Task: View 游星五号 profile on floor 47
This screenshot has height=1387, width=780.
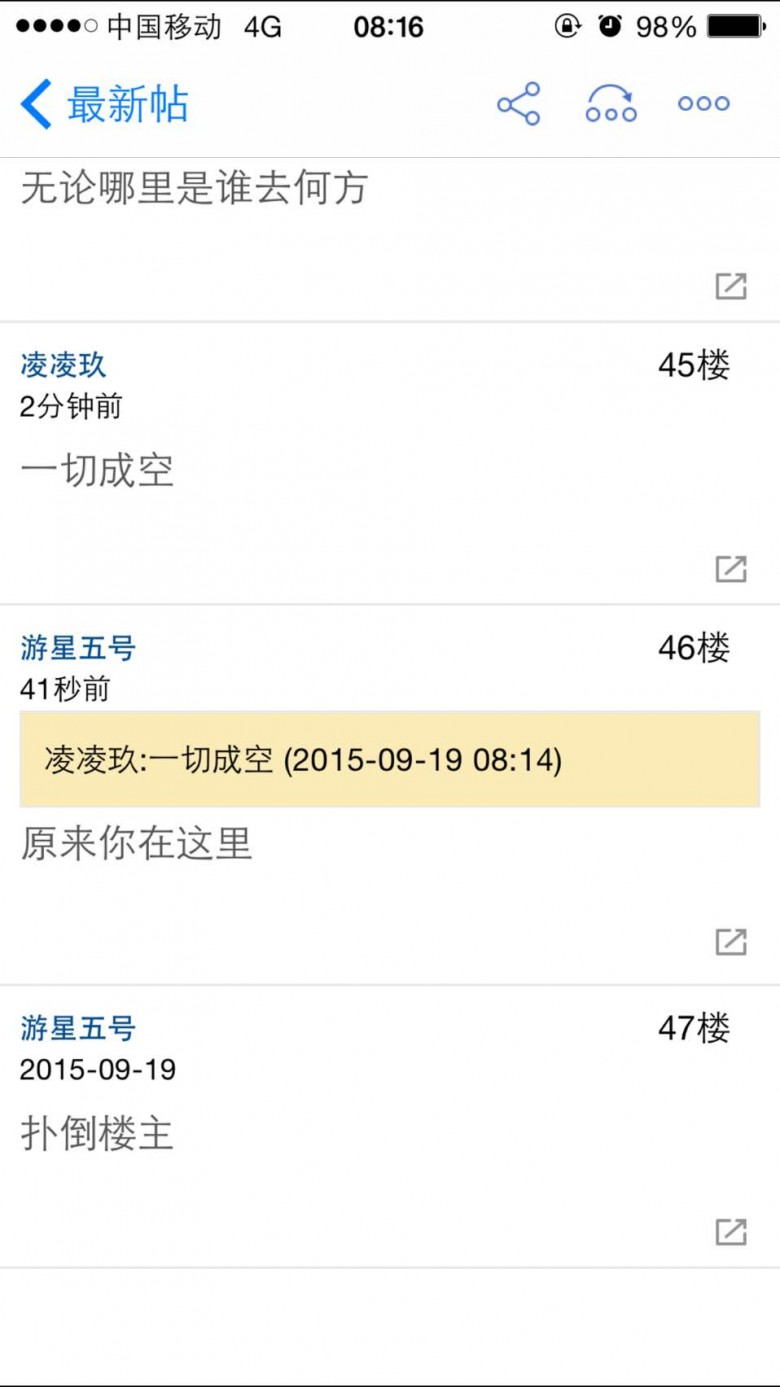Action: tap(78, 1028)
